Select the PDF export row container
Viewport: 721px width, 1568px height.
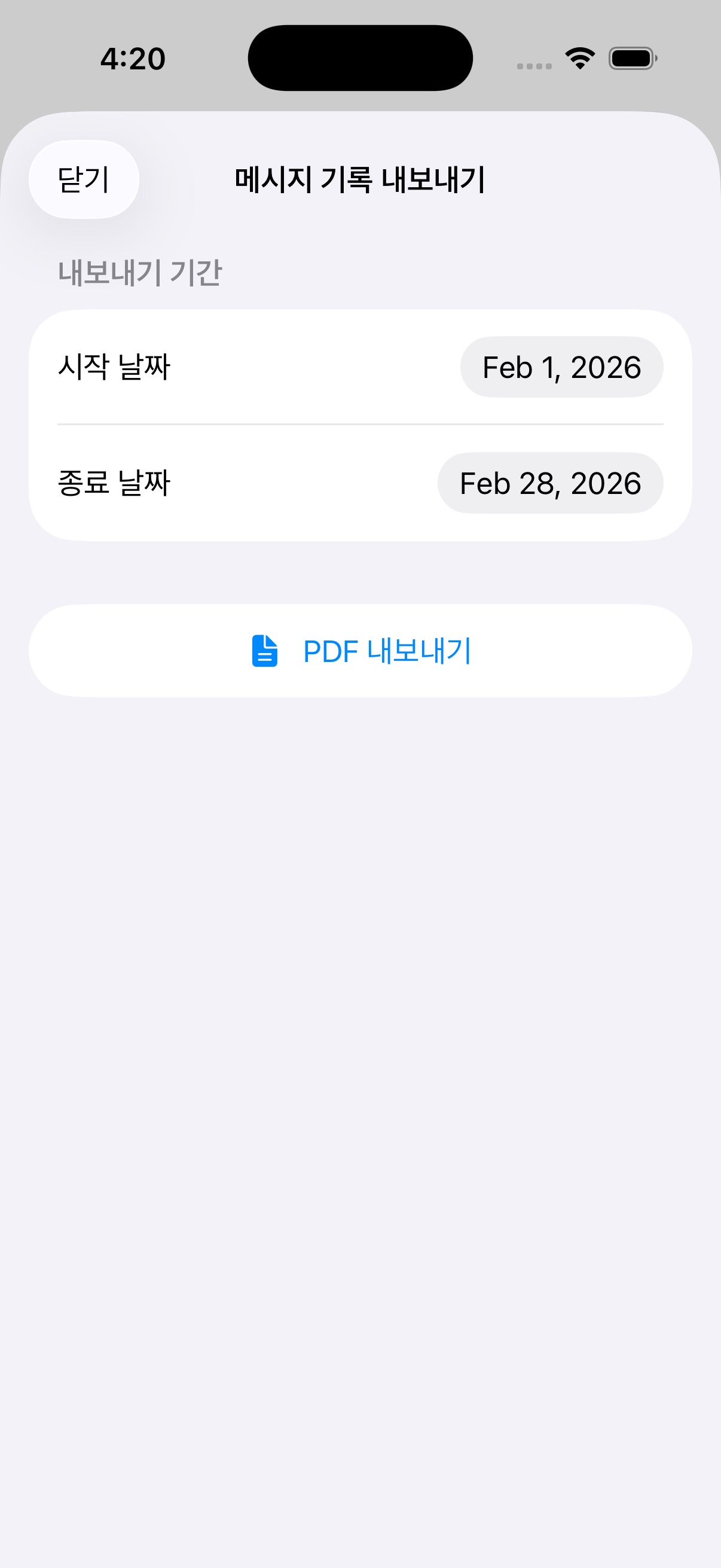tap(360, 650)
